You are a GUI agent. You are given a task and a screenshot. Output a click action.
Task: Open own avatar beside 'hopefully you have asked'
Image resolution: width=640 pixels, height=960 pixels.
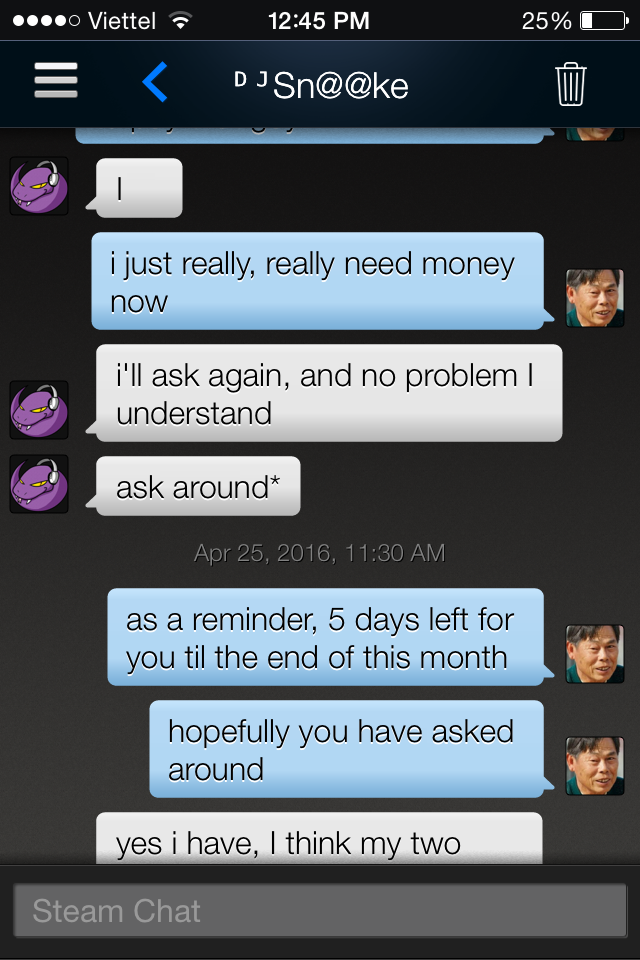[595, 766]
